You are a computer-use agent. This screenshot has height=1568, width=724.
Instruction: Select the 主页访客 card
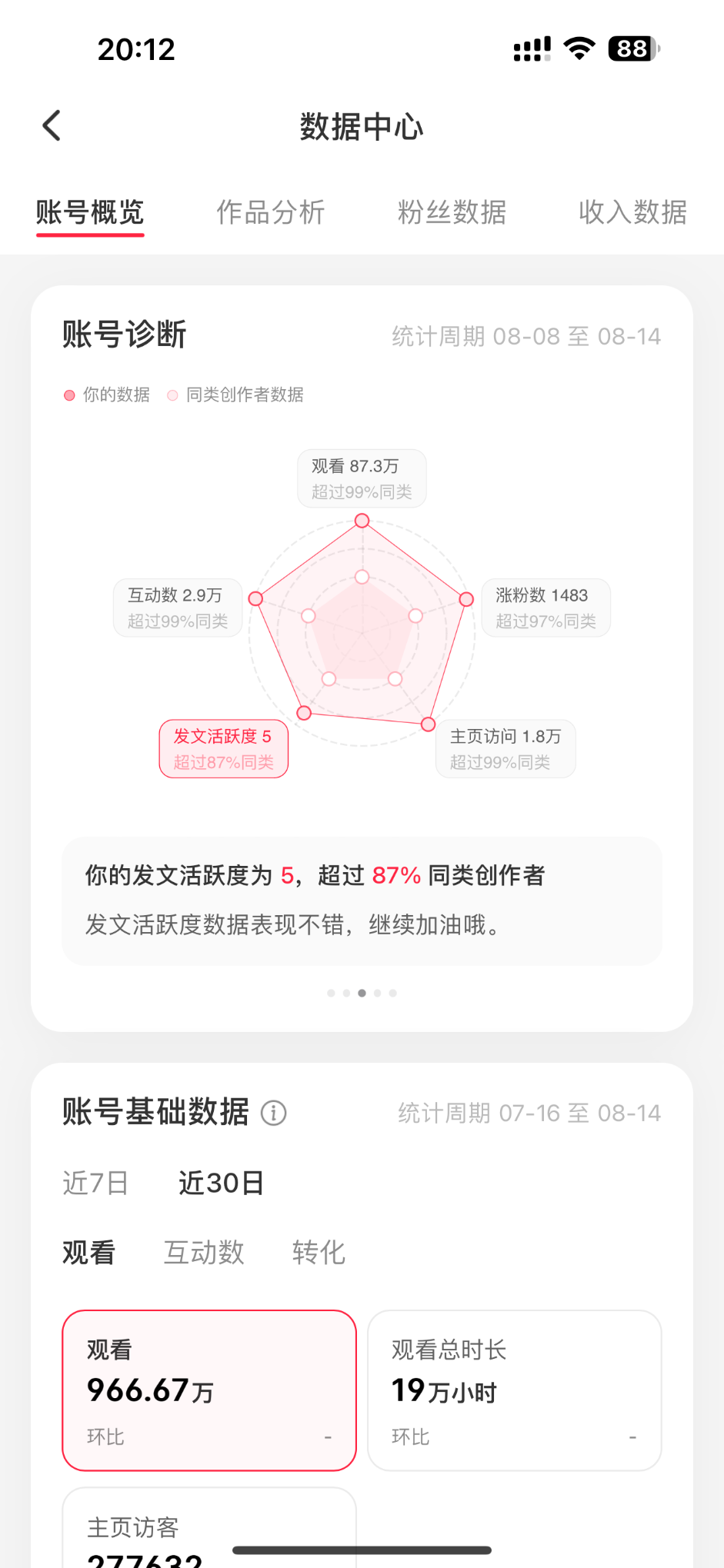pos(209,1528)
